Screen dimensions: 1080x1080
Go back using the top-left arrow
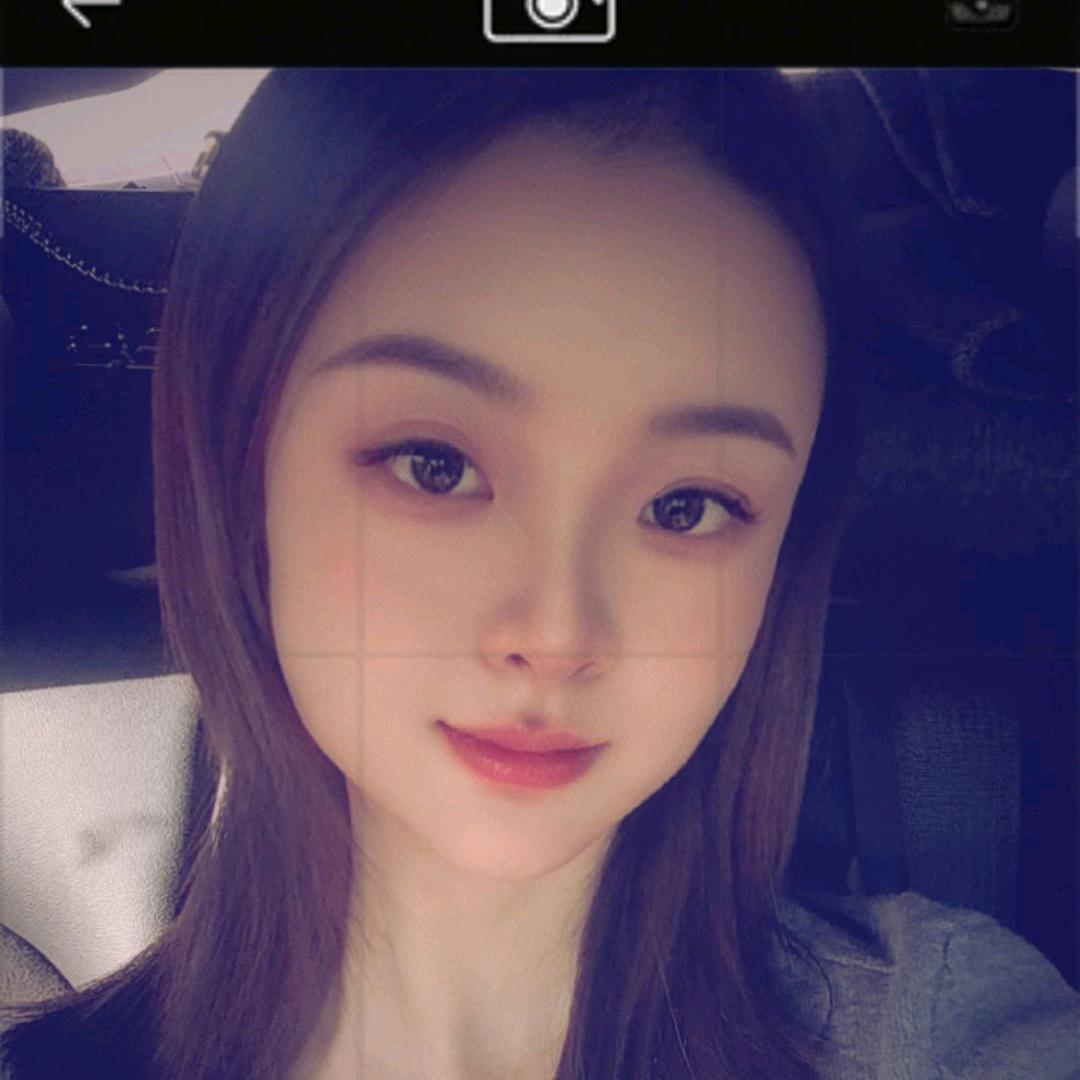[x=90, y=10]
